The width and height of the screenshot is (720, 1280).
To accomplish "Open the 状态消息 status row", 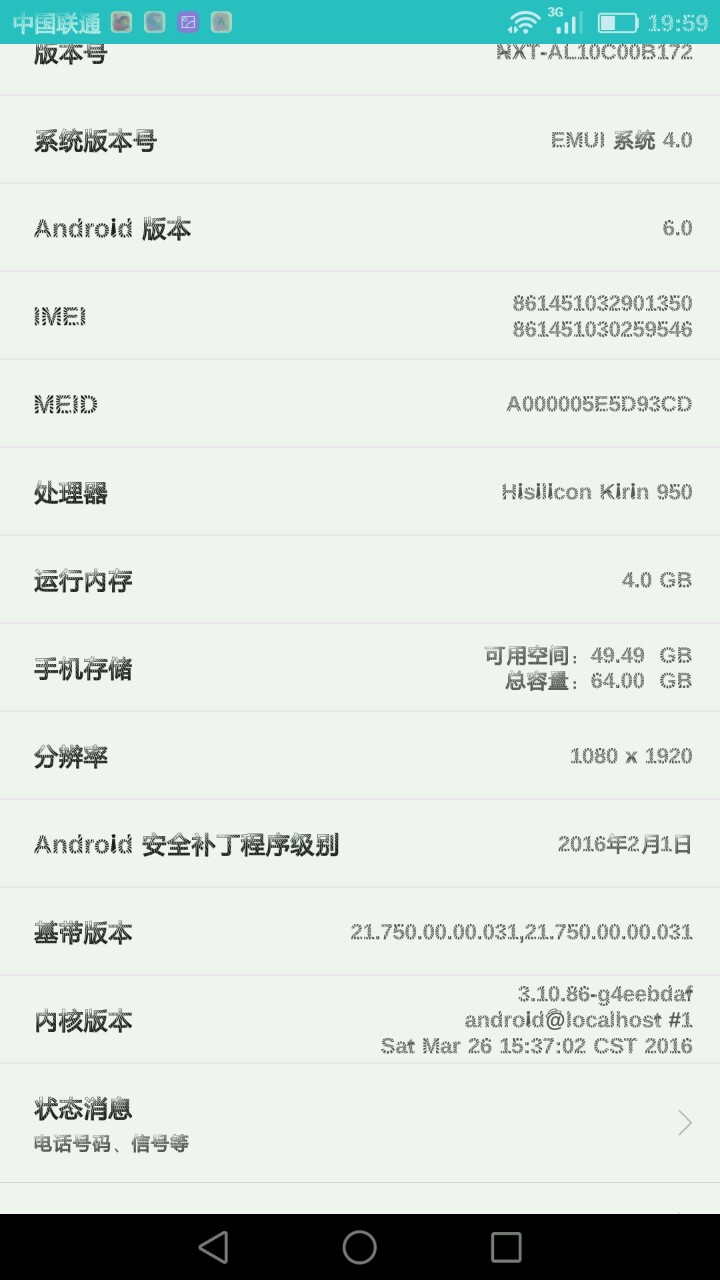I will (360, 1123).
